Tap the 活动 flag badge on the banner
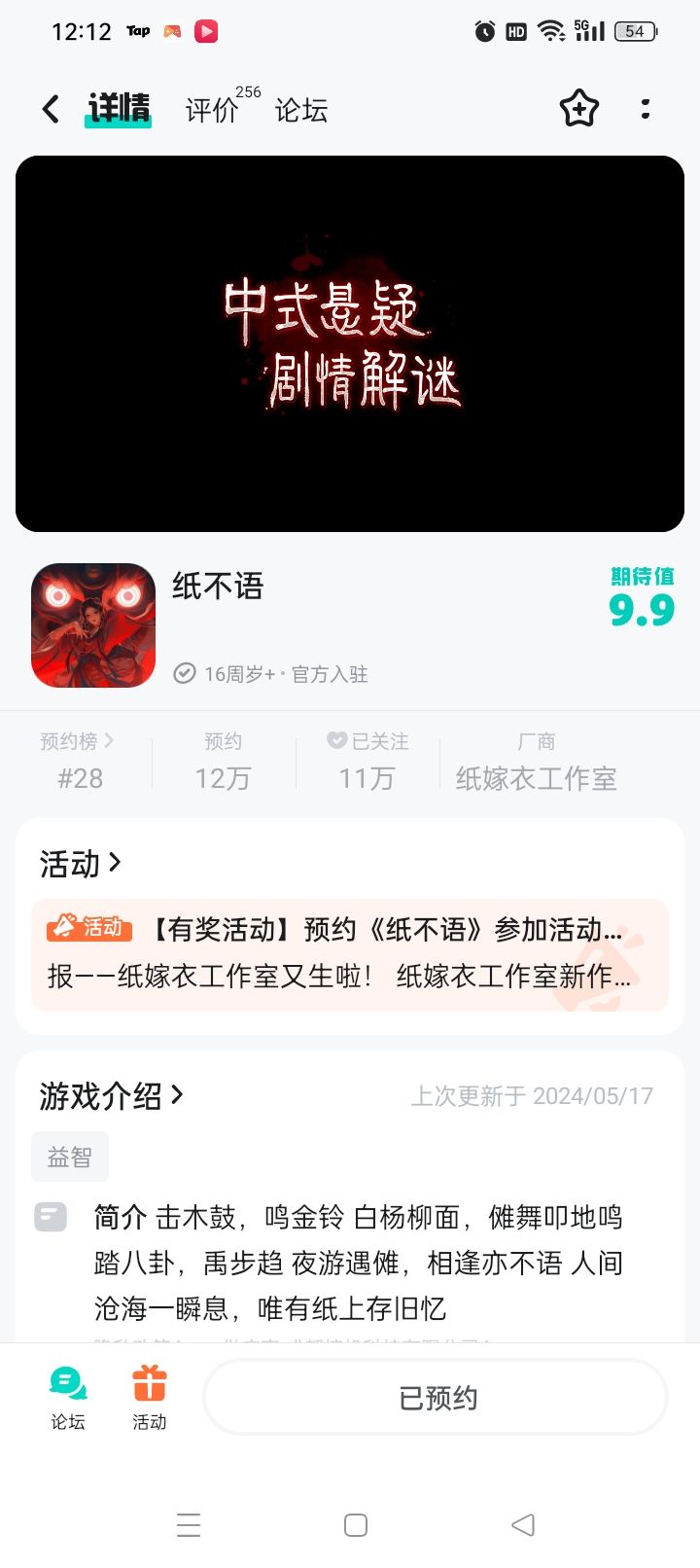700x1568 pixels. click(x=90, y=929)
